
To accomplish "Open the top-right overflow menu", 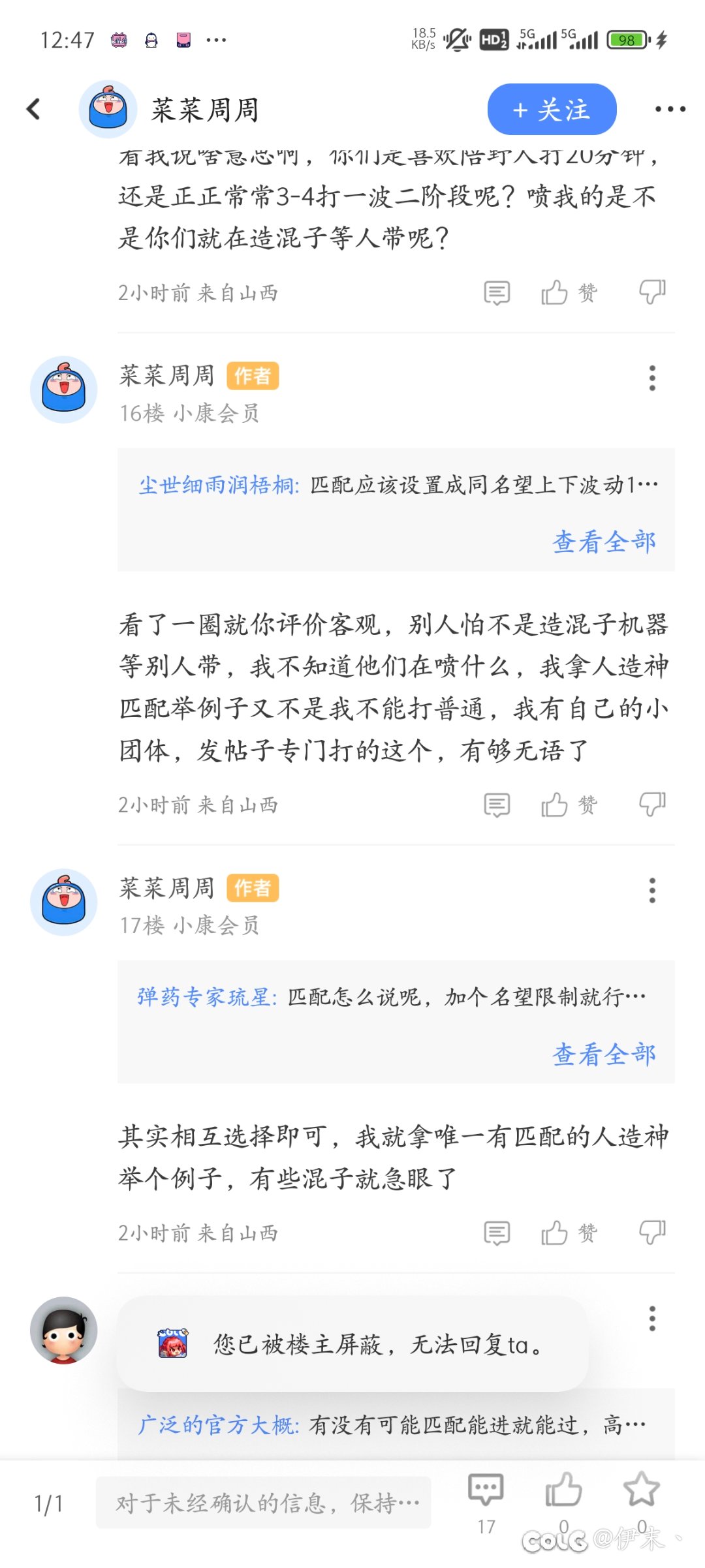I will coord(670,109).
